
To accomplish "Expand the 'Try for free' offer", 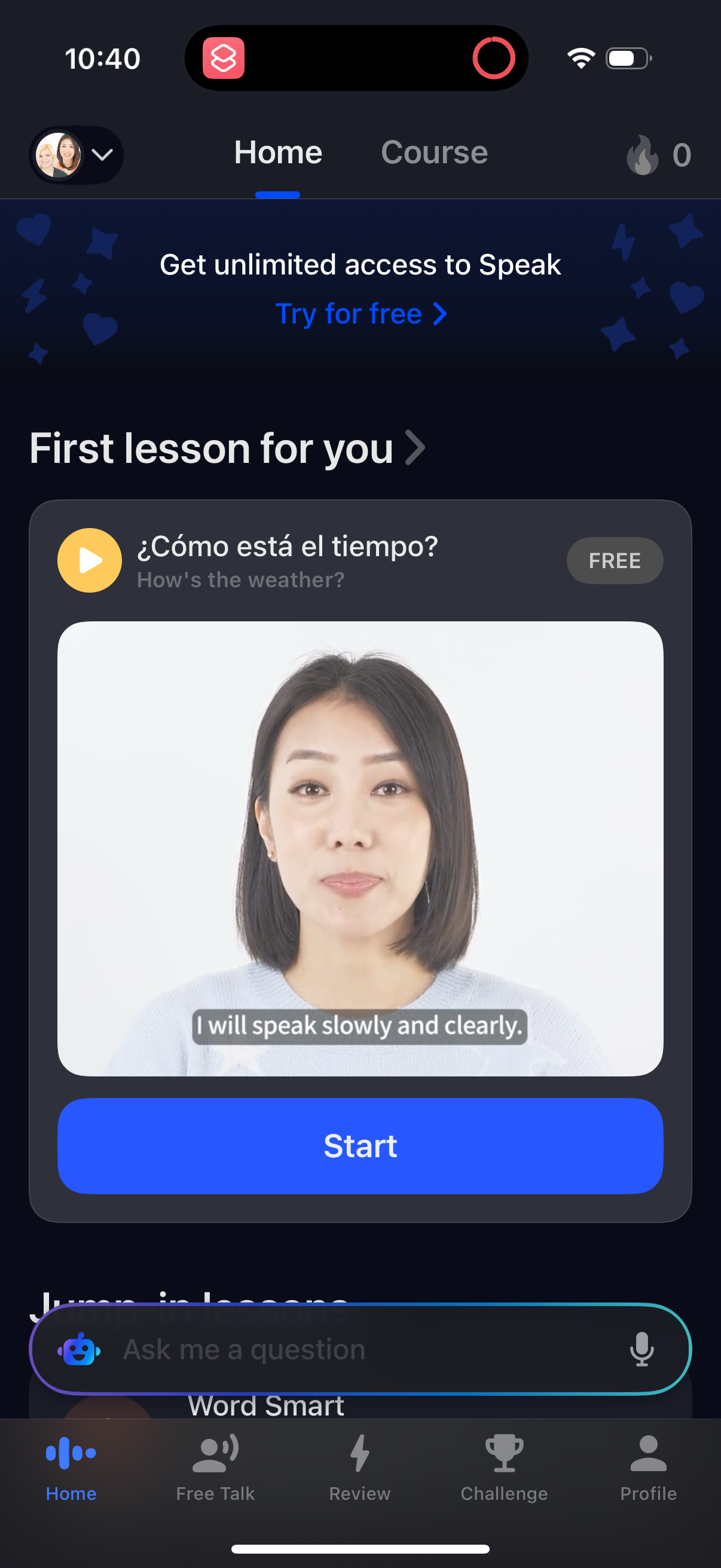I will pyautogui.click(x=438, y=313).
